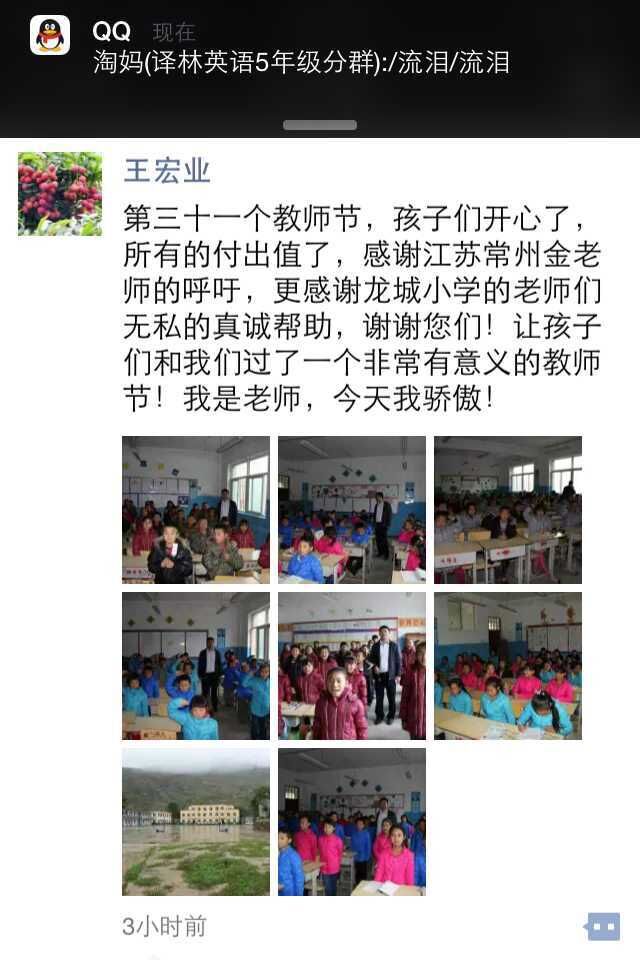The width and height of the screenshot is (640, 960).
Task: View the final classroom photo in bottom row
Action: (x=352, y=822)
